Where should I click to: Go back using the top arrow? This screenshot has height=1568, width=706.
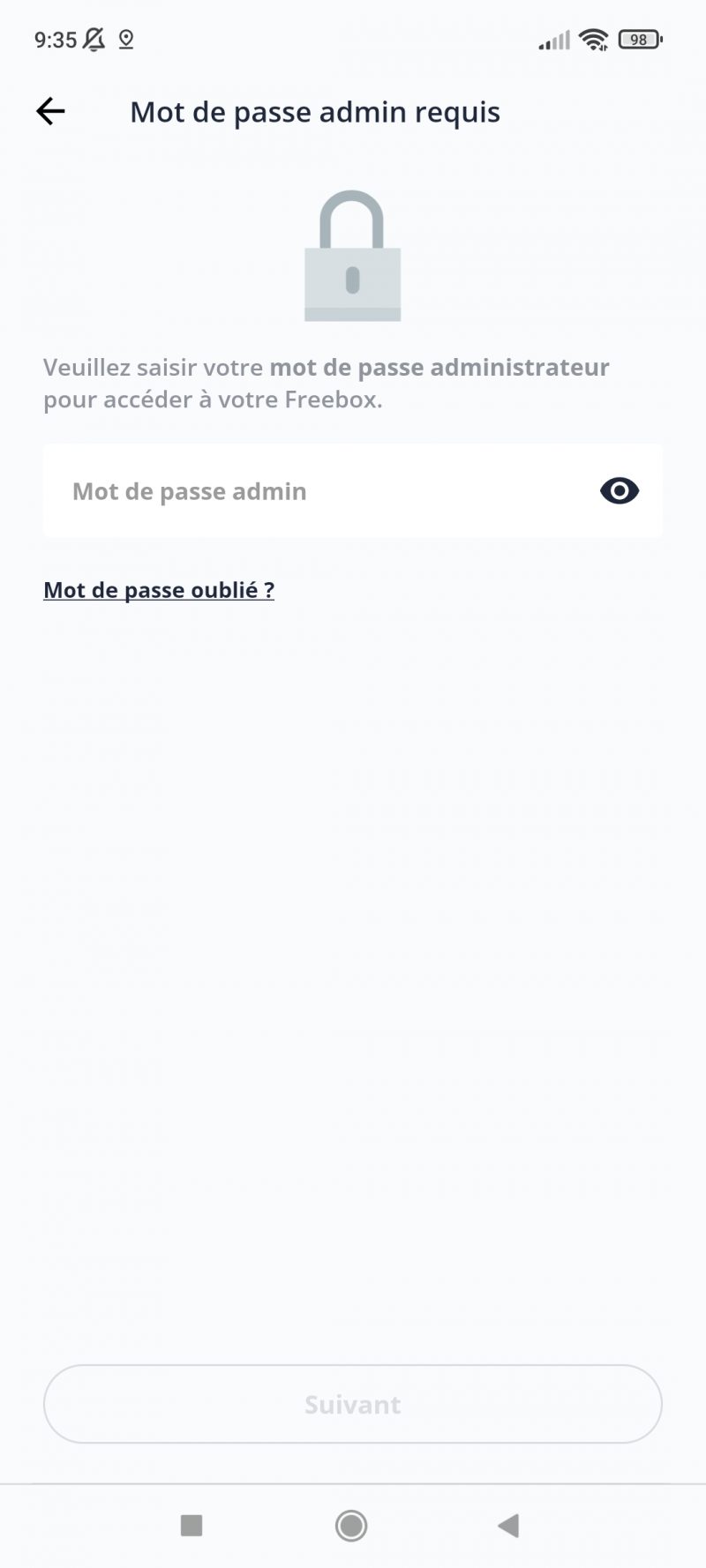coord(50,111)
